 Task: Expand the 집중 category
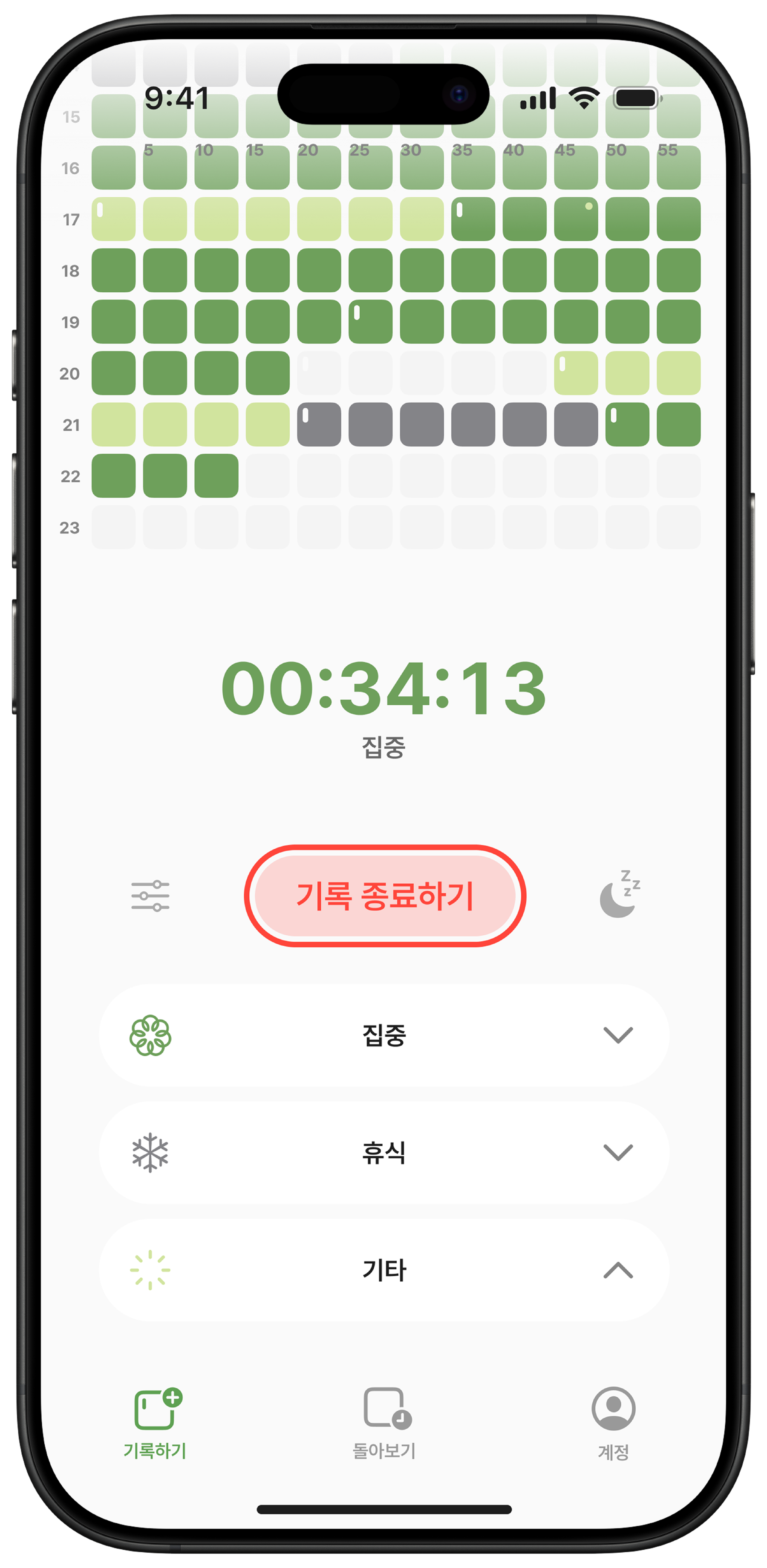point(617,1035)
